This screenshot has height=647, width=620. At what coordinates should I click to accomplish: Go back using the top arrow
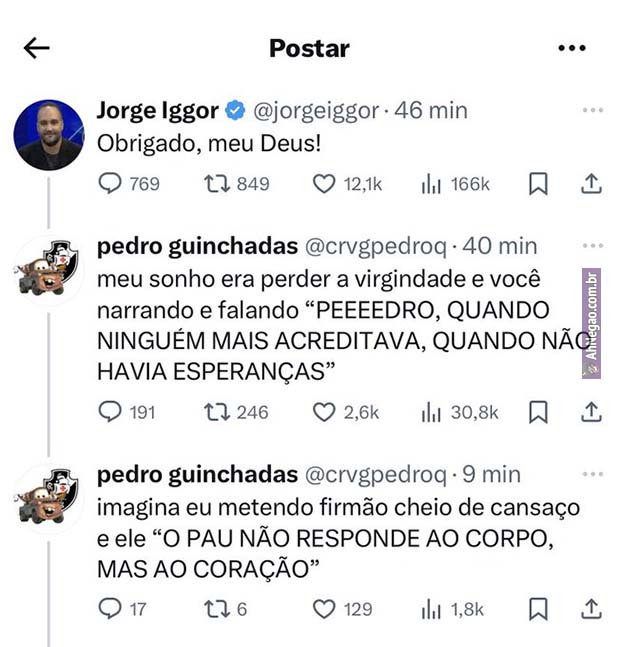point(37,48)
